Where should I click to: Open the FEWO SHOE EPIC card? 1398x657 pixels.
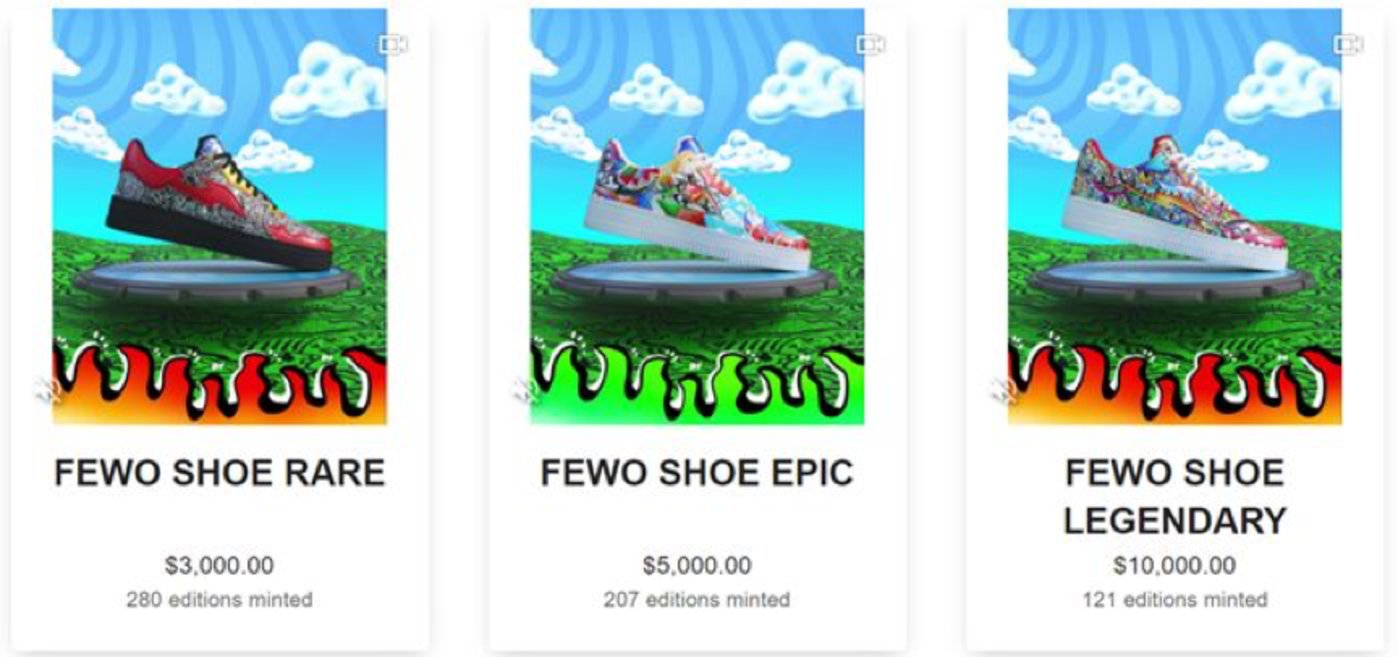pos(697,472)
